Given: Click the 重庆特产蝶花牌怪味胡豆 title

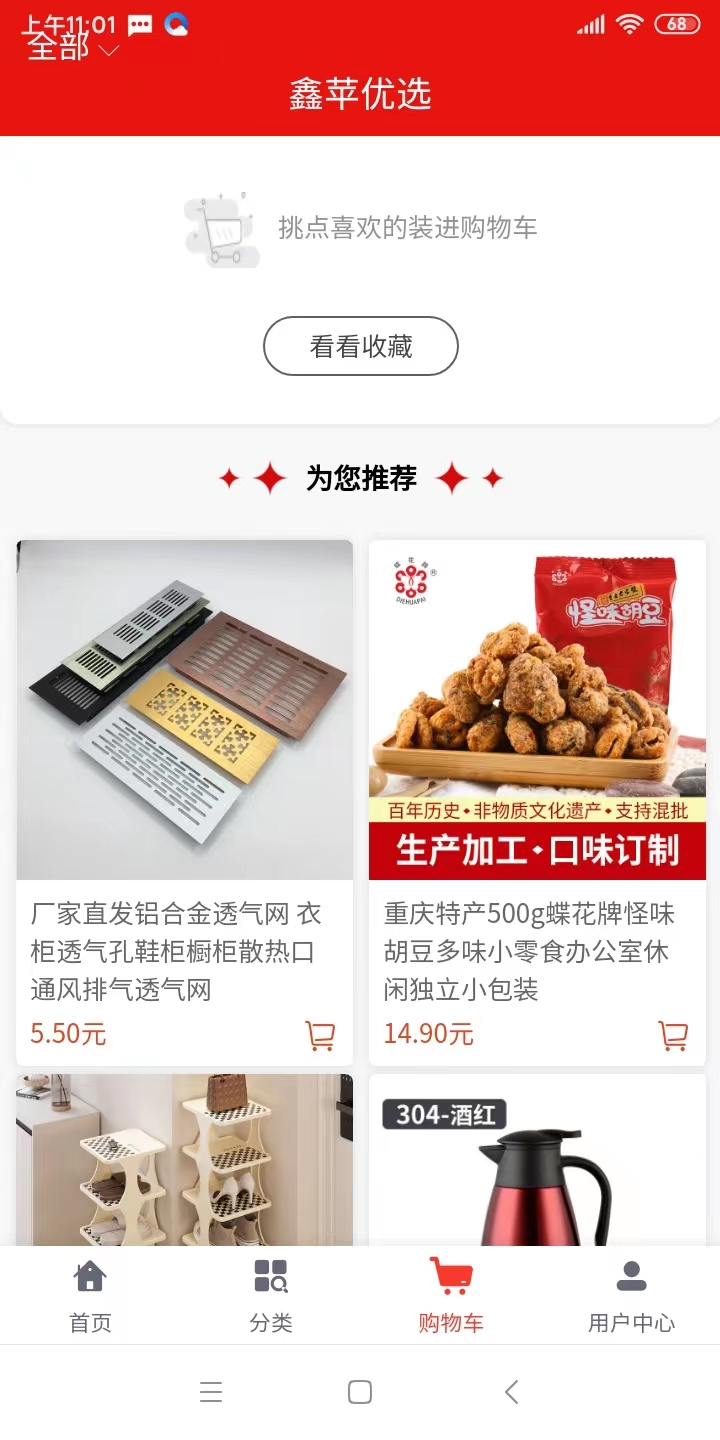Looking at the screenshot, I should pos(528,952).
